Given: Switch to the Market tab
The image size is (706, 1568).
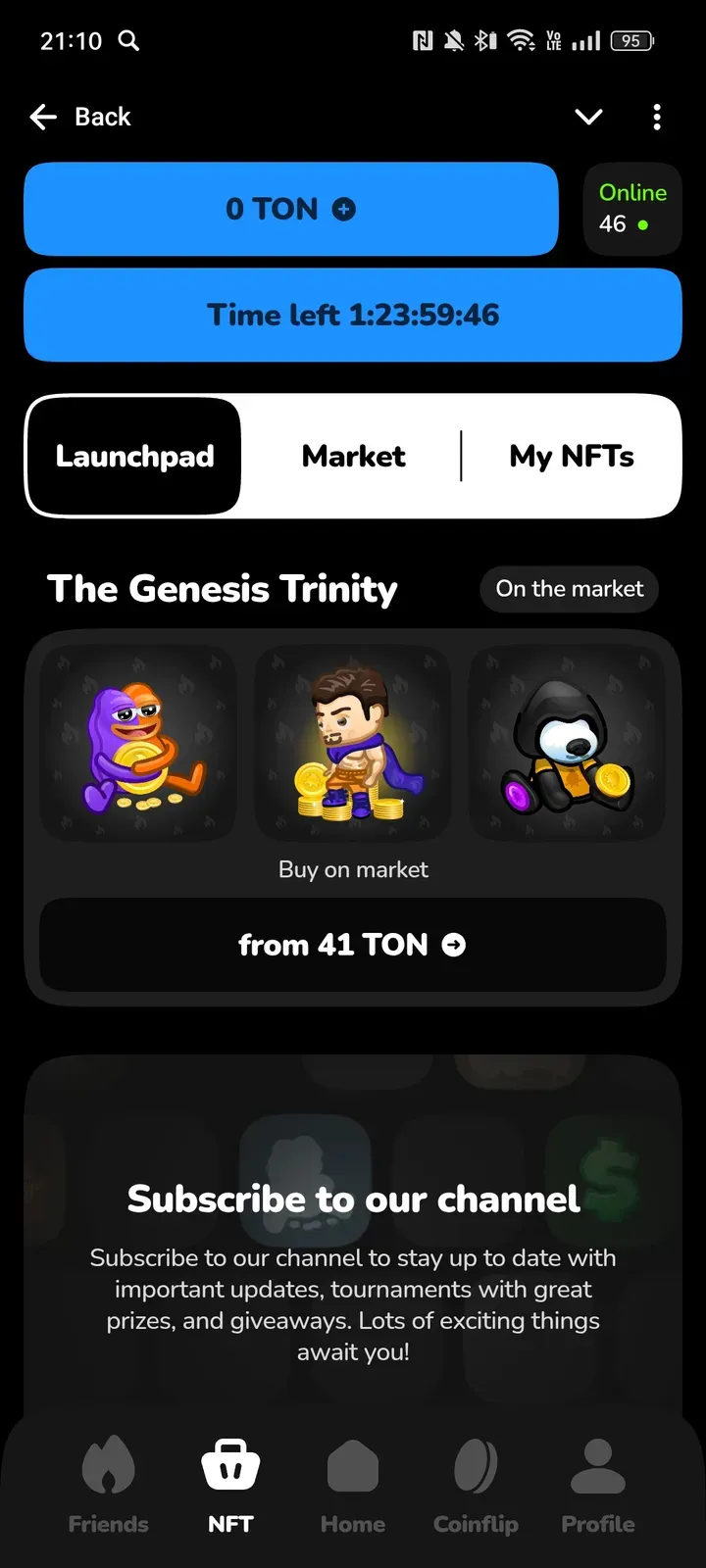Looking at the screenshot, I should tap(353, 456).
